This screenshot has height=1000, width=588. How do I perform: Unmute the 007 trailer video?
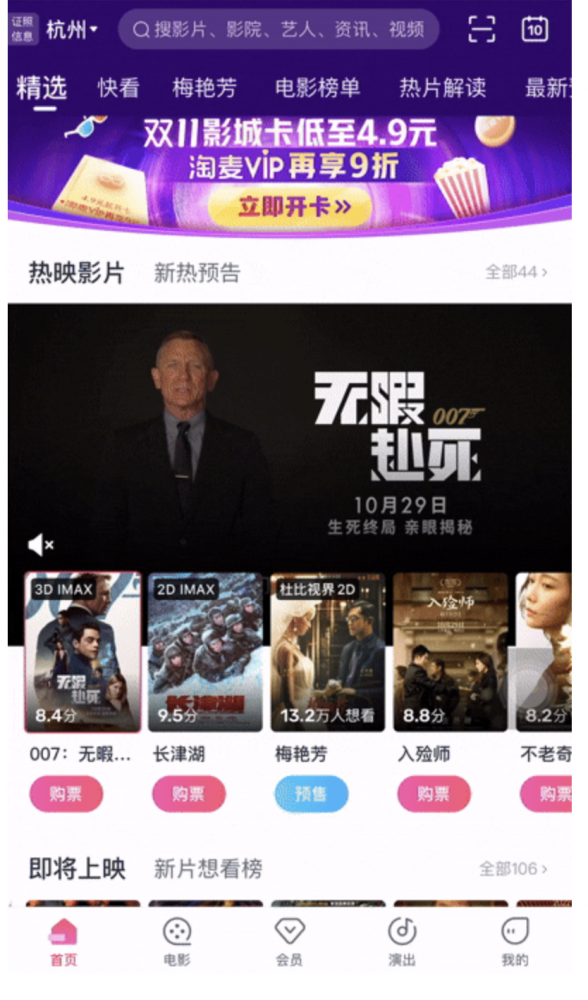pyautogui.click(x=41, y=545)
